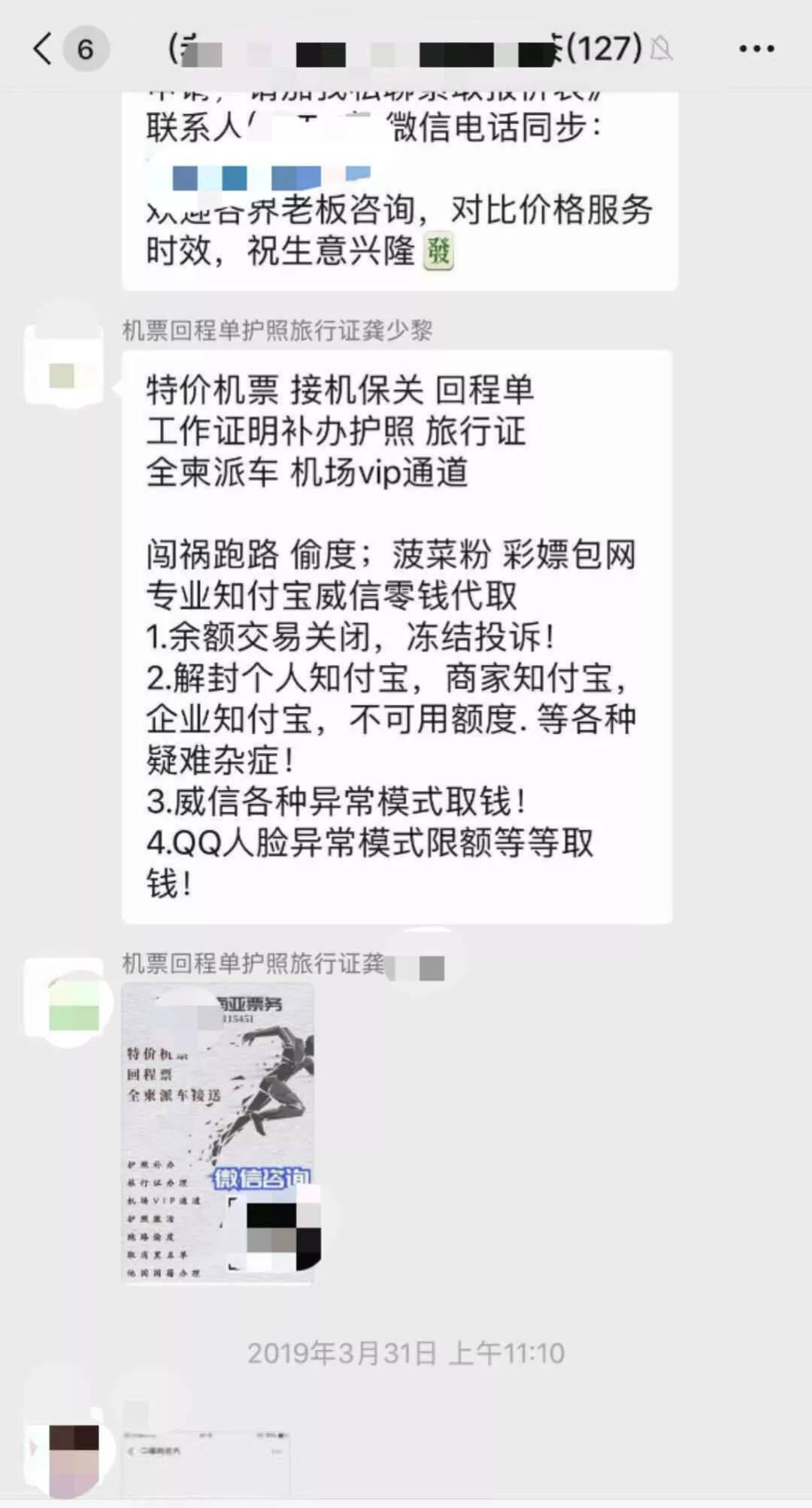Open the ticket flyer image with 微信咨询
This screenshot has height=1508, width=812.
coord(217,1133)
